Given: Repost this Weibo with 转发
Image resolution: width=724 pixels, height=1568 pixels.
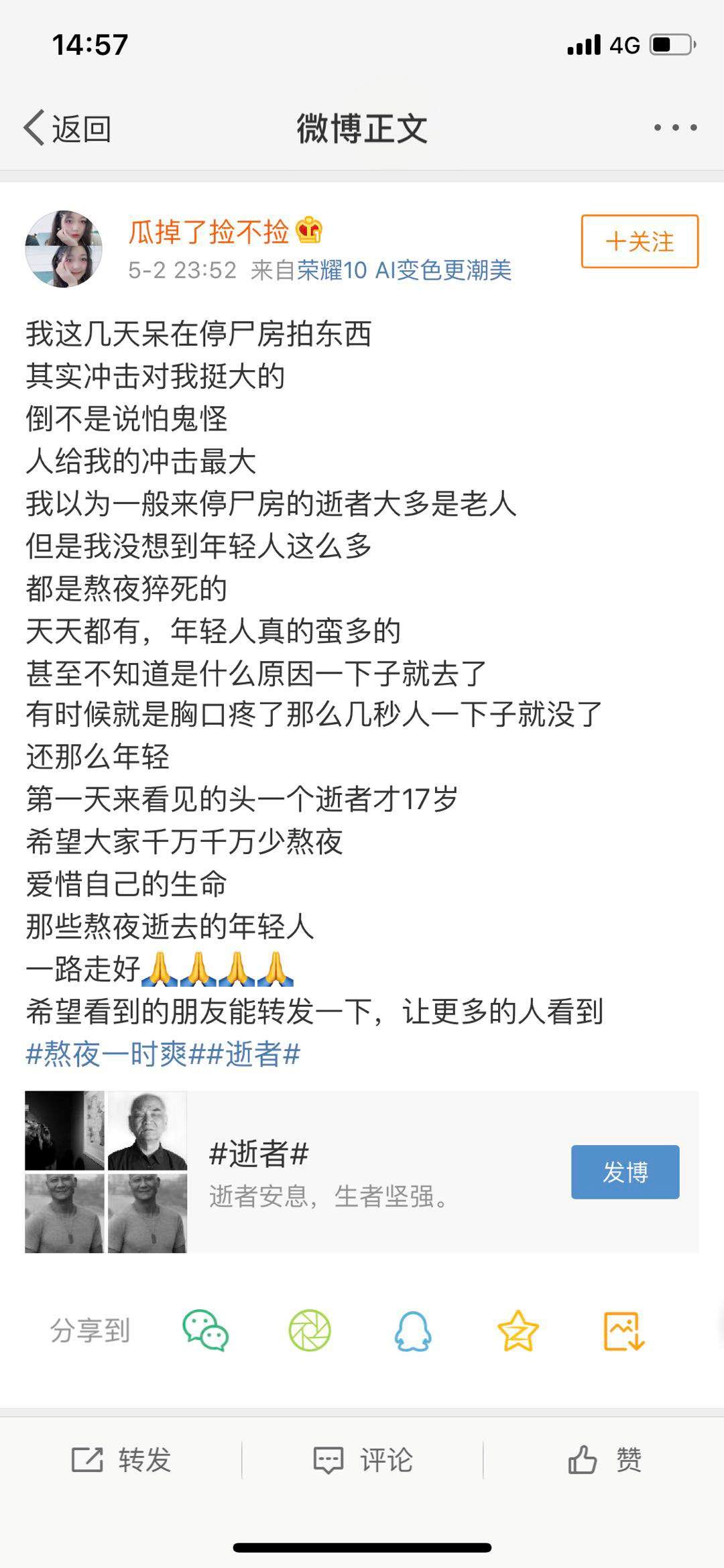Looking at the screenshot, I should [121, 1459].
